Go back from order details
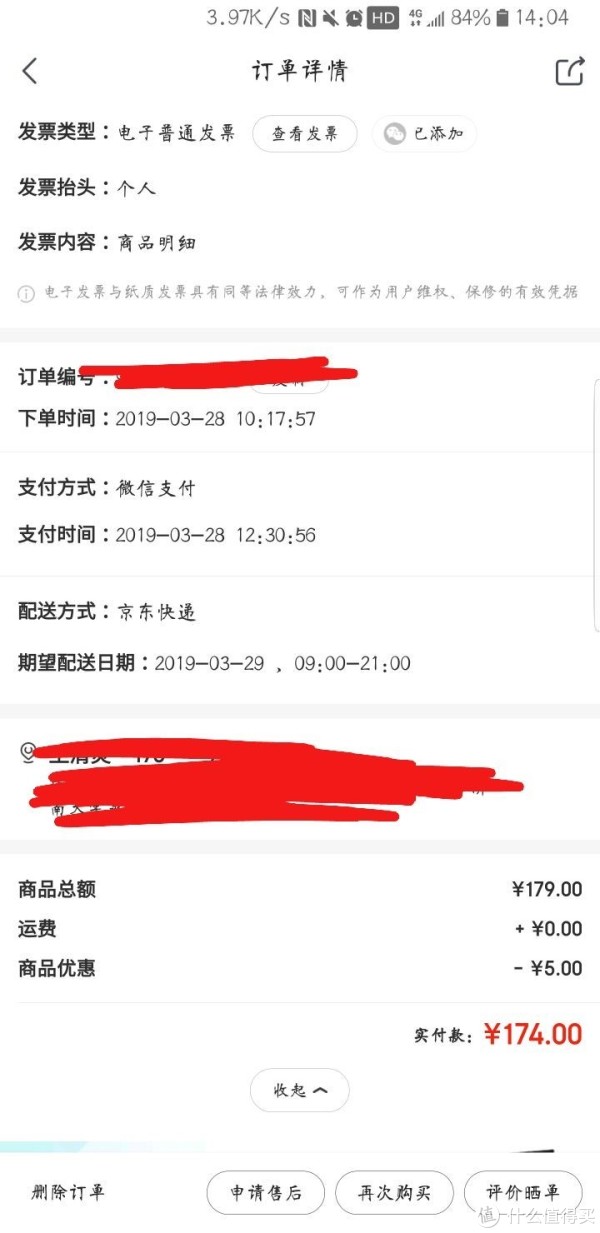The width and height of the screenshot is (600, 1233). pyautogui.click(x=30, y=71)
